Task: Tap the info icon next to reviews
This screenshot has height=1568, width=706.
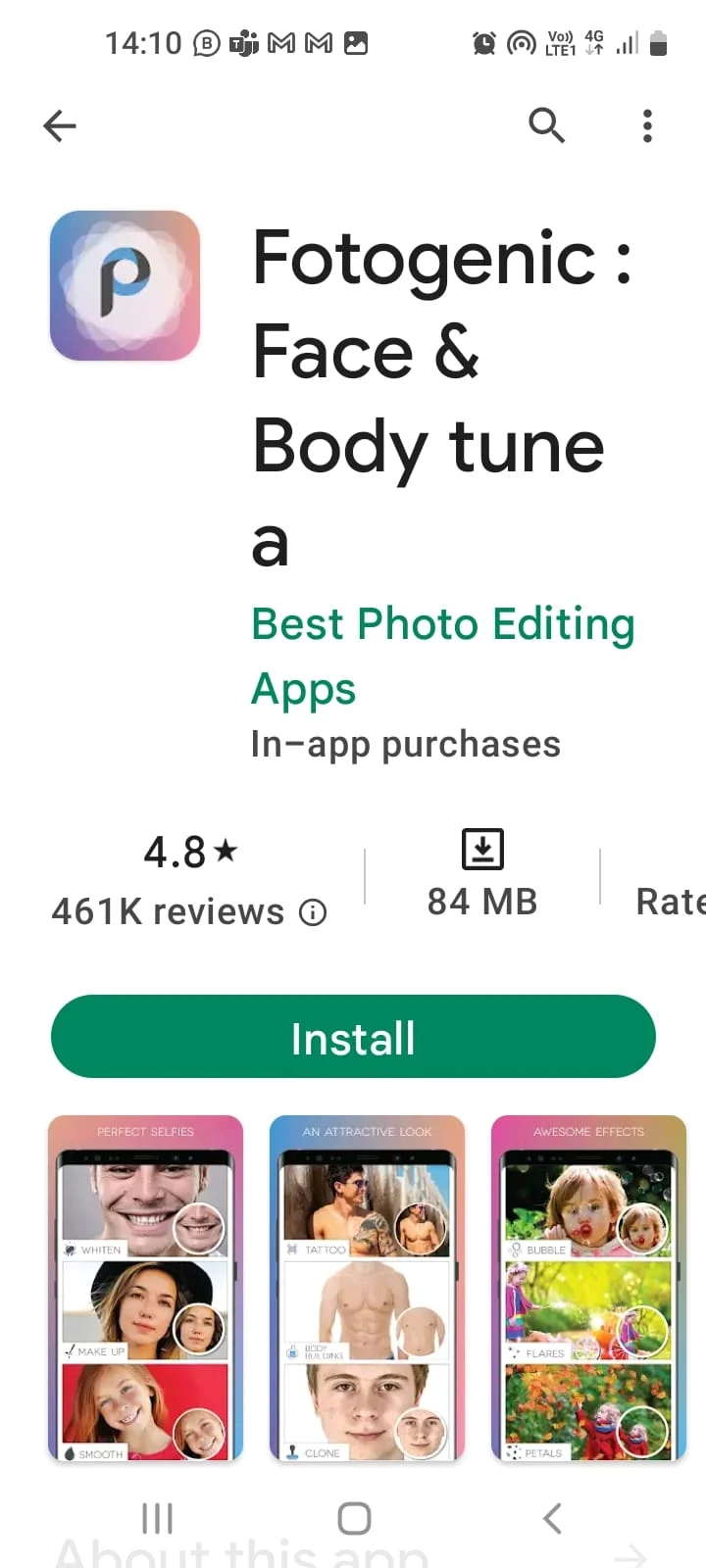Action: 313,913
